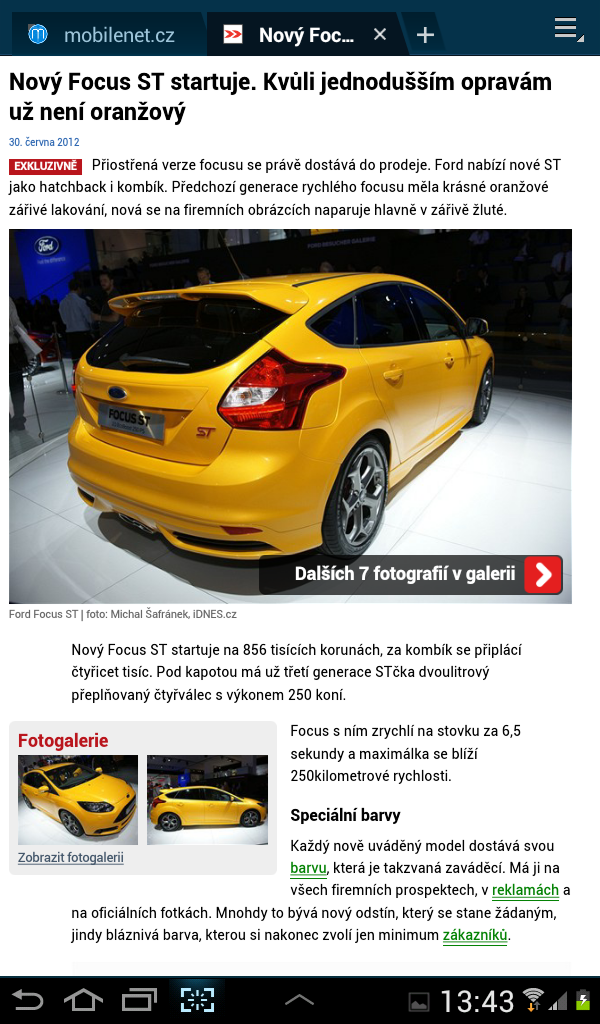Follow the 'zákazníků' link
The width and height of the screenshot is (600, 1024).
point(475,936)
